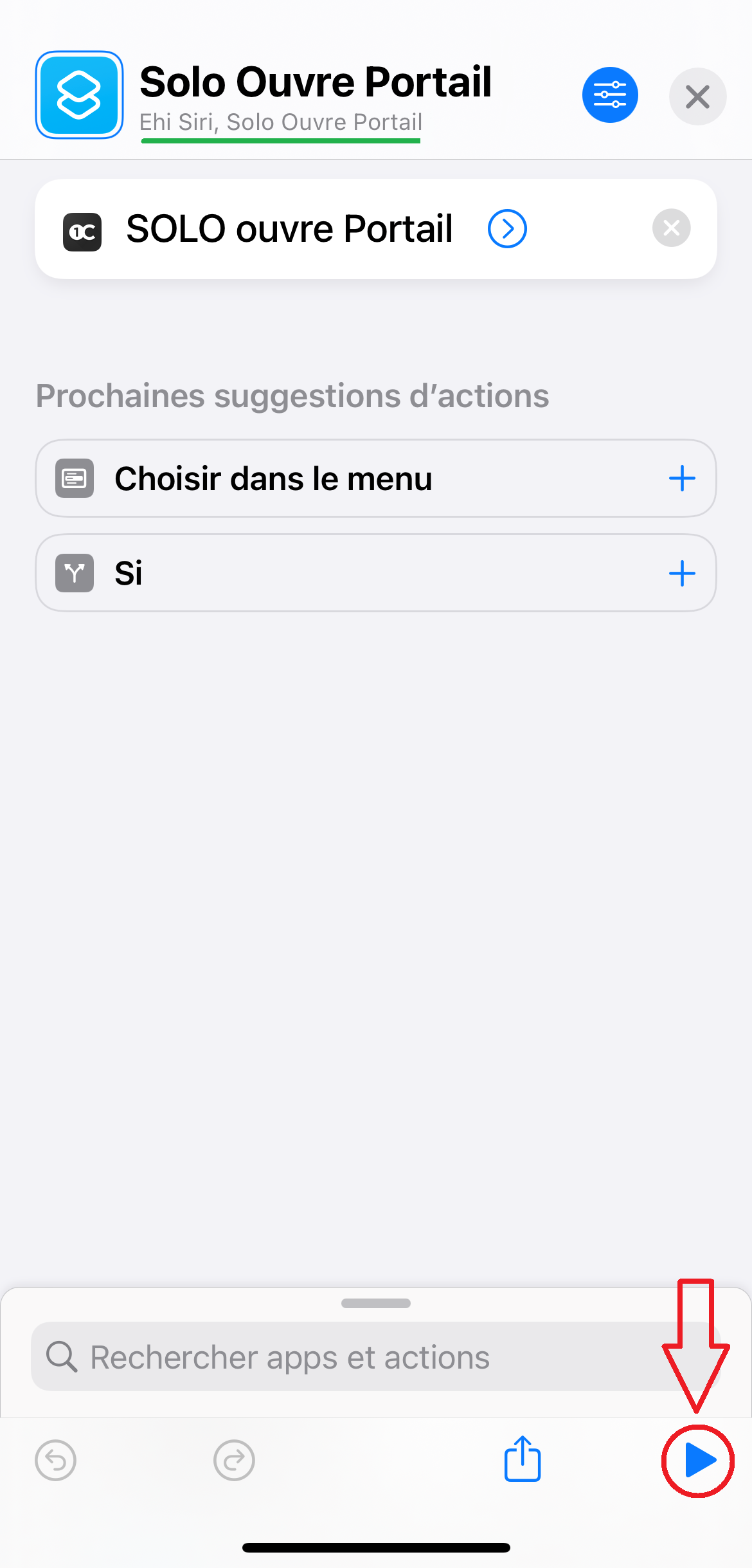The height and width of the screenshot is (1568, 752).
Task: Change the Solo Ouvre Portail shortcut icon
Action: (x=79, y=95)
